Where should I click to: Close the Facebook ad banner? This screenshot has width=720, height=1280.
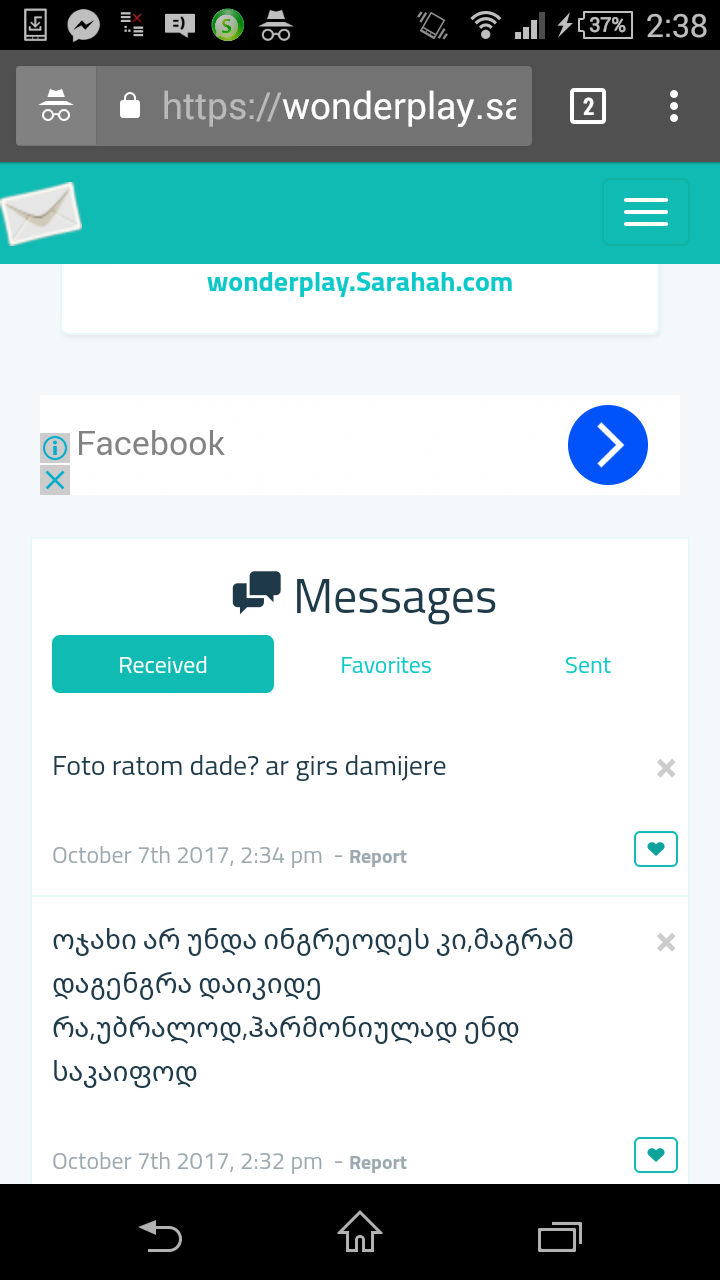55,481
